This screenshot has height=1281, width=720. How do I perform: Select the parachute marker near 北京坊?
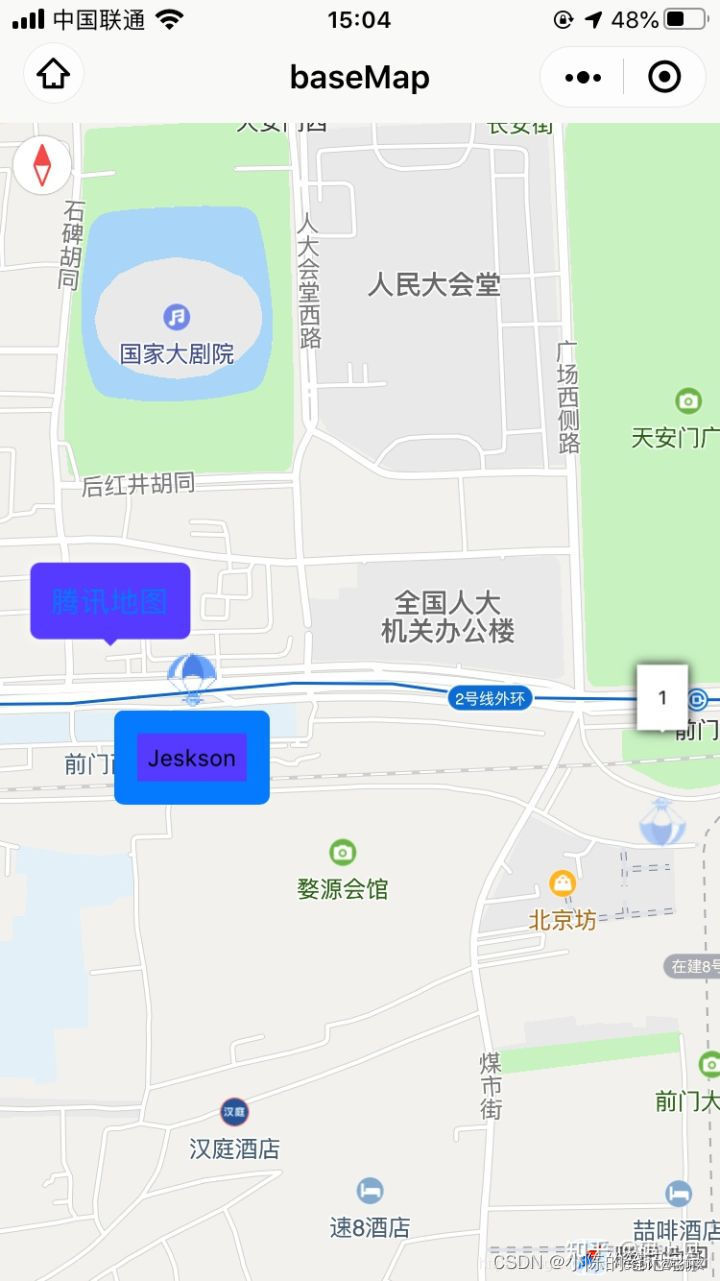[x=662, y=822]
